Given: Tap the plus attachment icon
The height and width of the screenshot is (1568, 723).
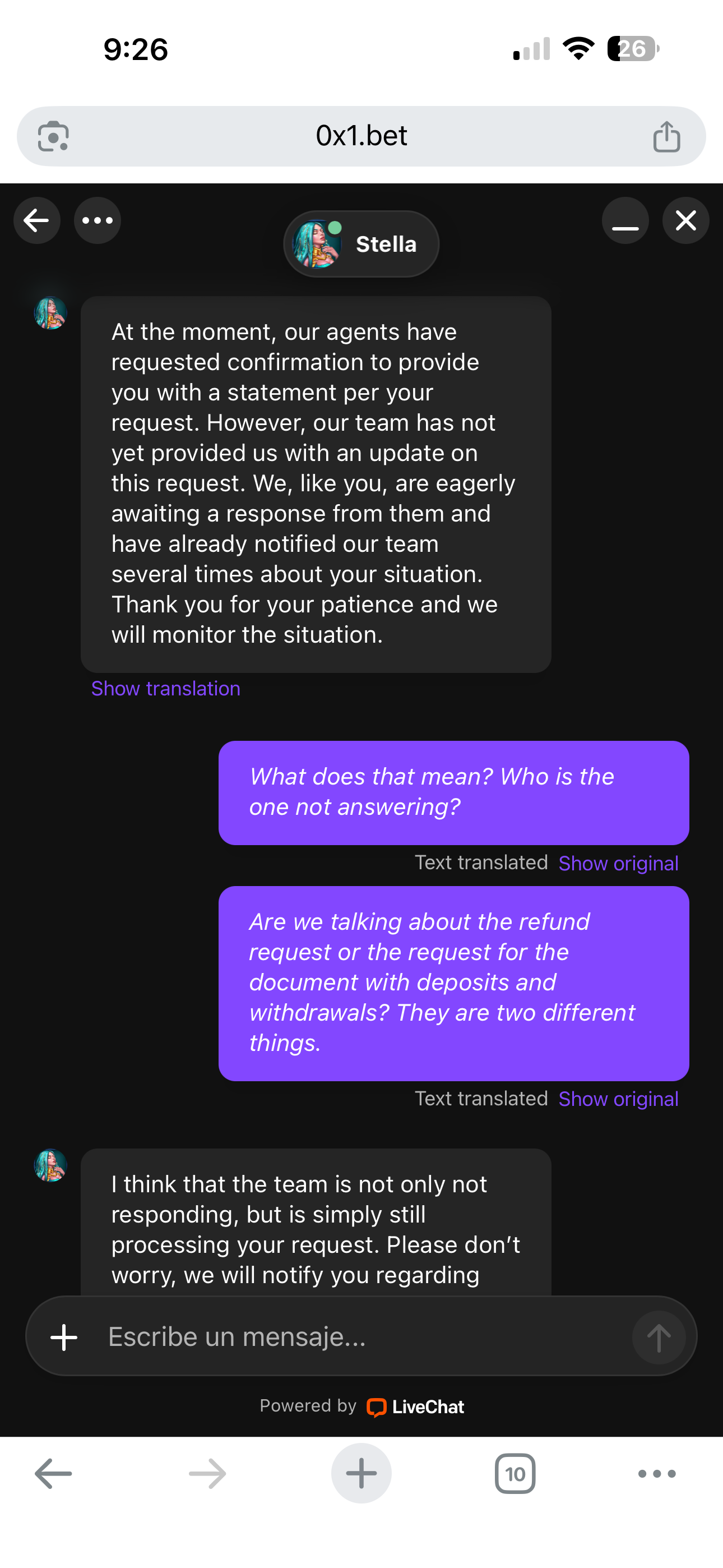Looking at the screenshot, I should (x=64, y=1338).
